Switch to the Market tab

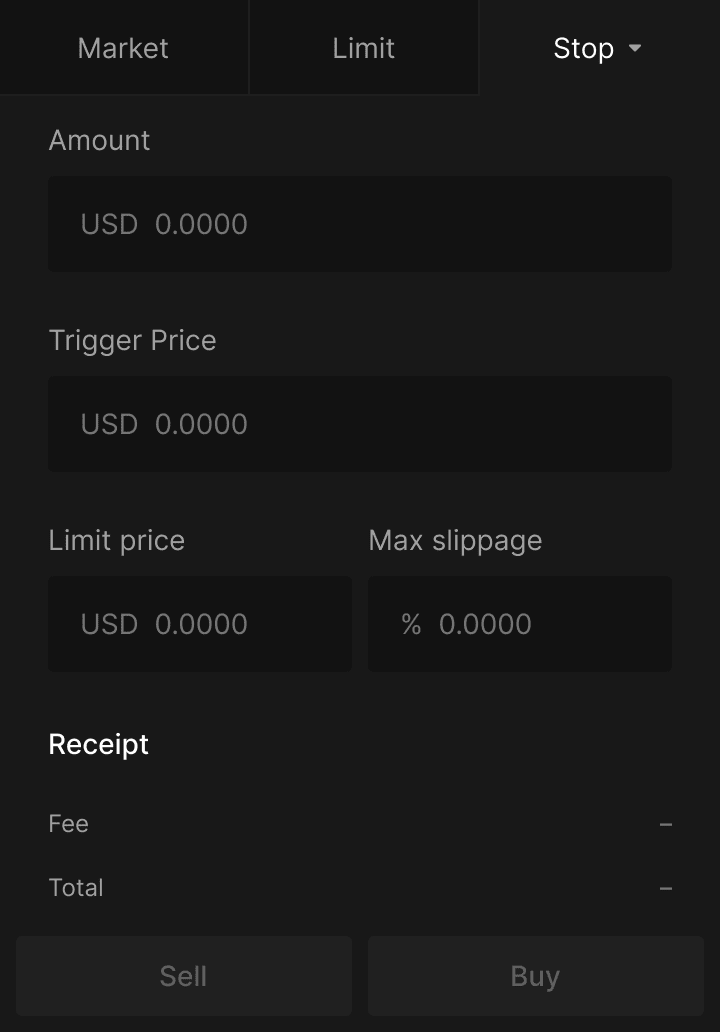coord(123,47)
